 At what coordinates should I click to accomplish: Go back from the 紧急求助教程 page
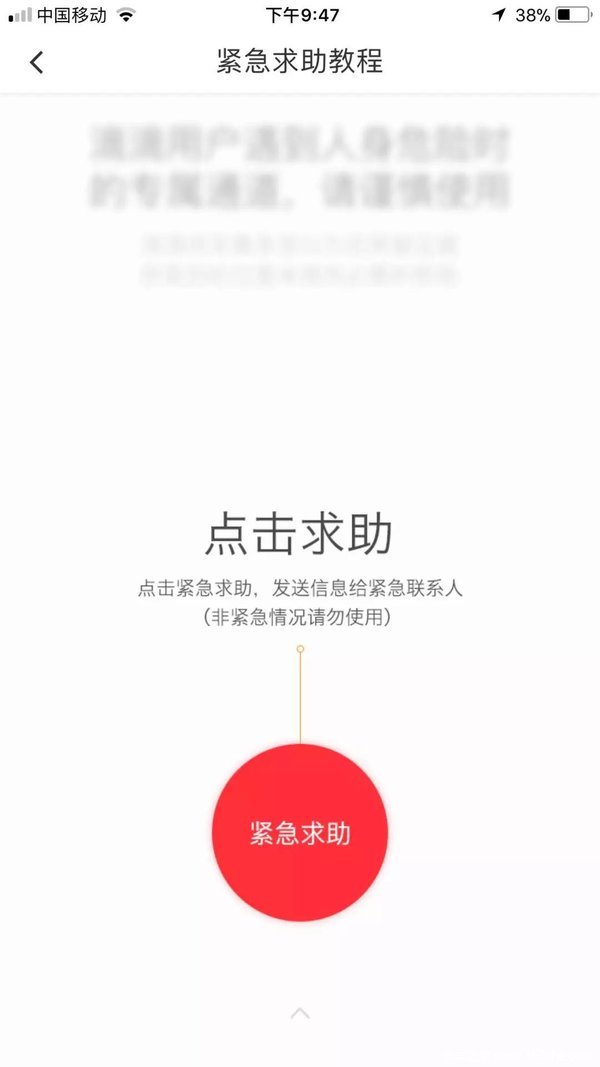(37, 62)
